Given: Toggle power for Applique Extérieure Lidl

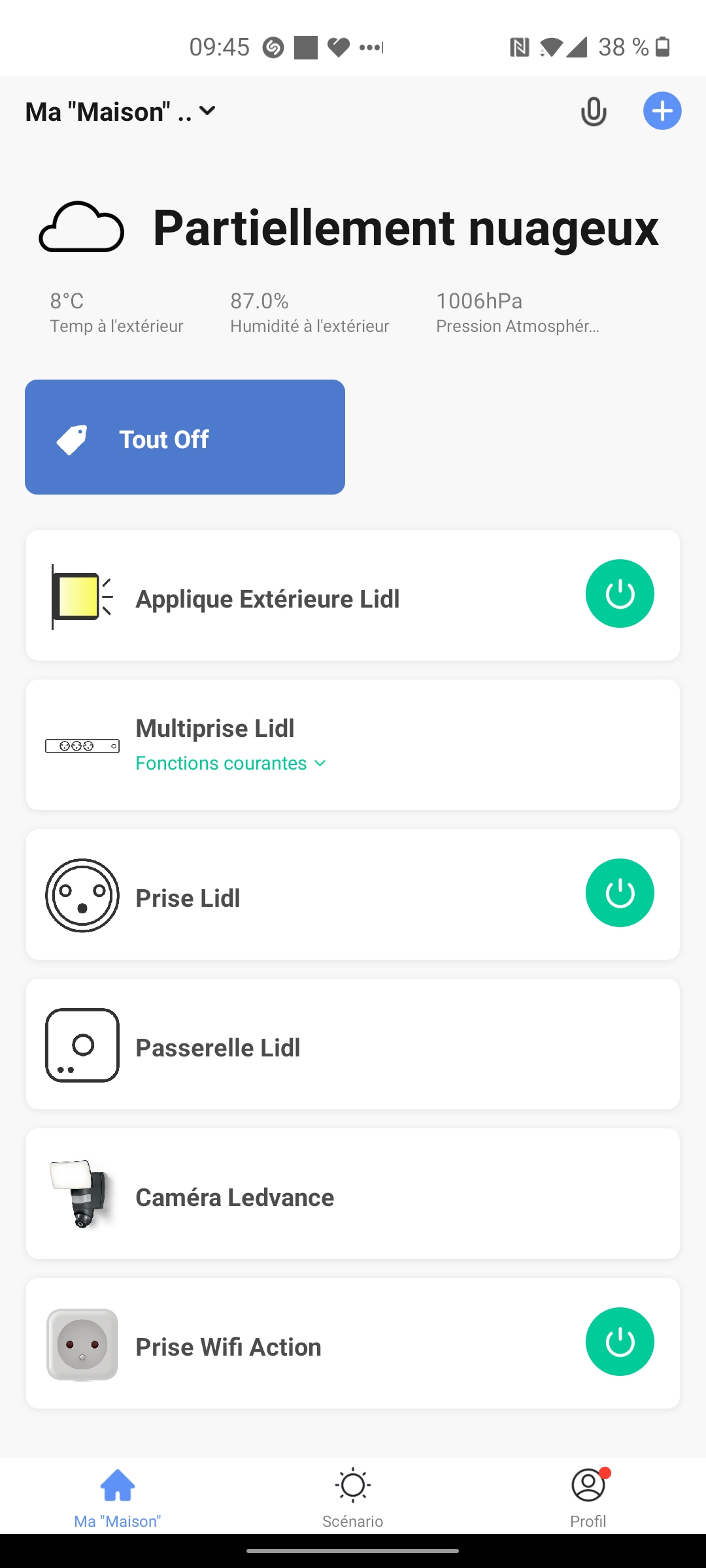Looking at the screenshot, I should (x=620, y=594).
